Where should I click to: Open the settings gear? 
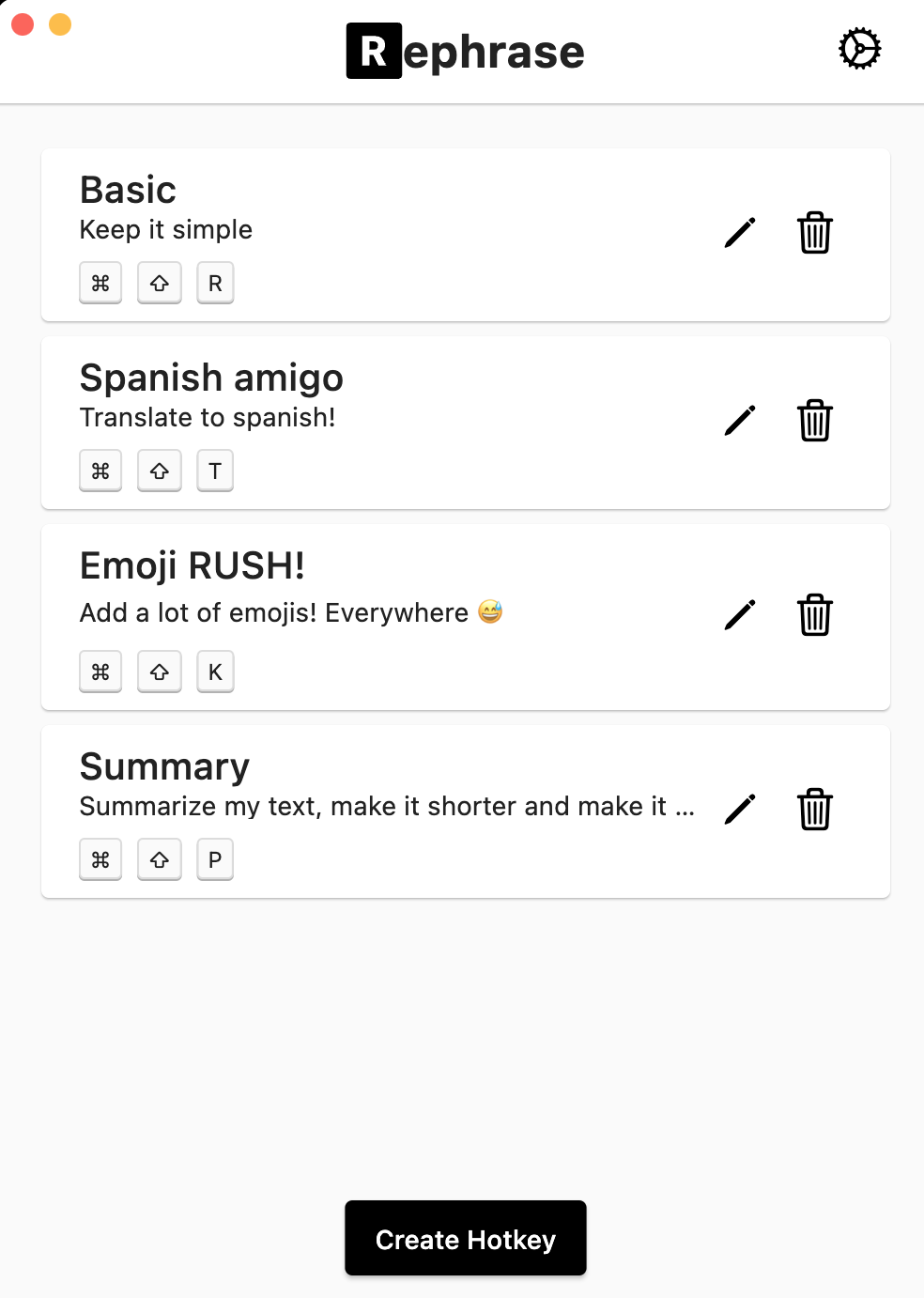pyautogui.click(x=859, y=49)
